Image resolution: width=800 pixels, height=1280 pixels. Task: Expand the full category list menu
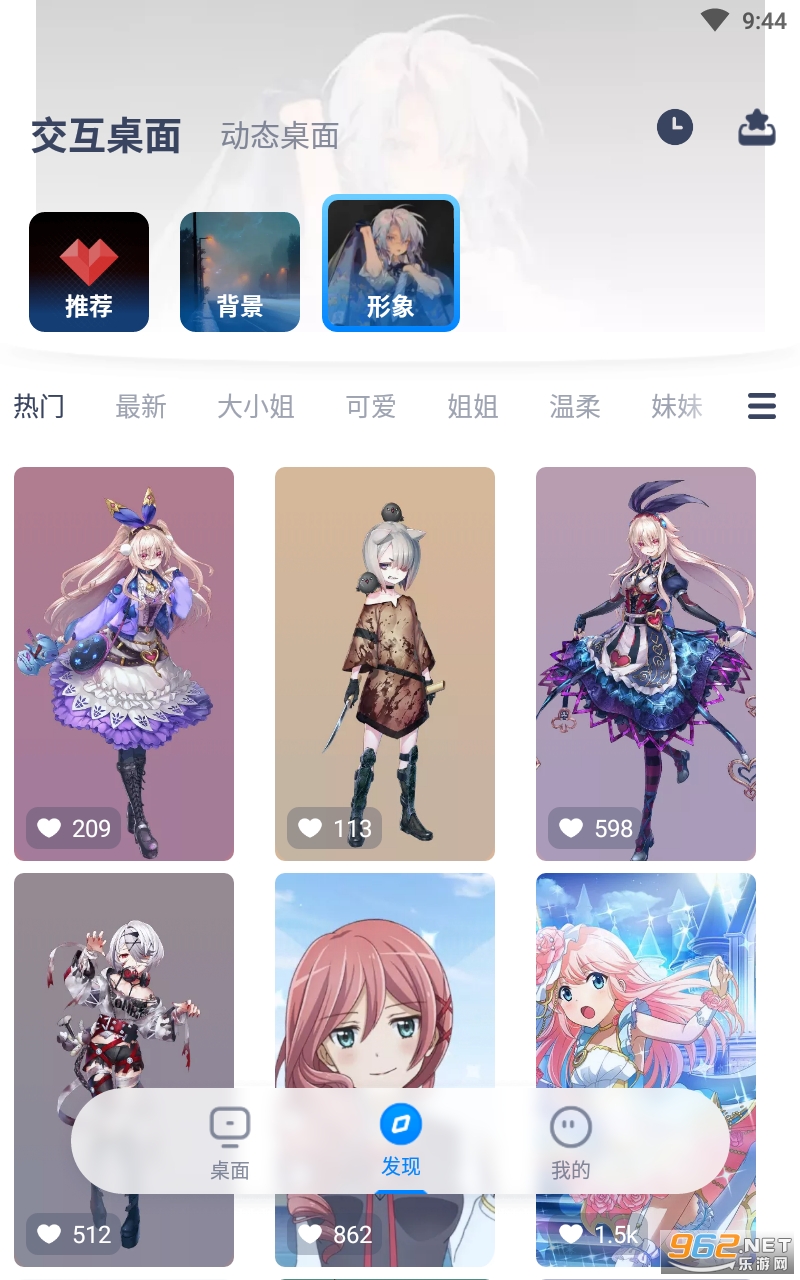(x=762, y=406)
